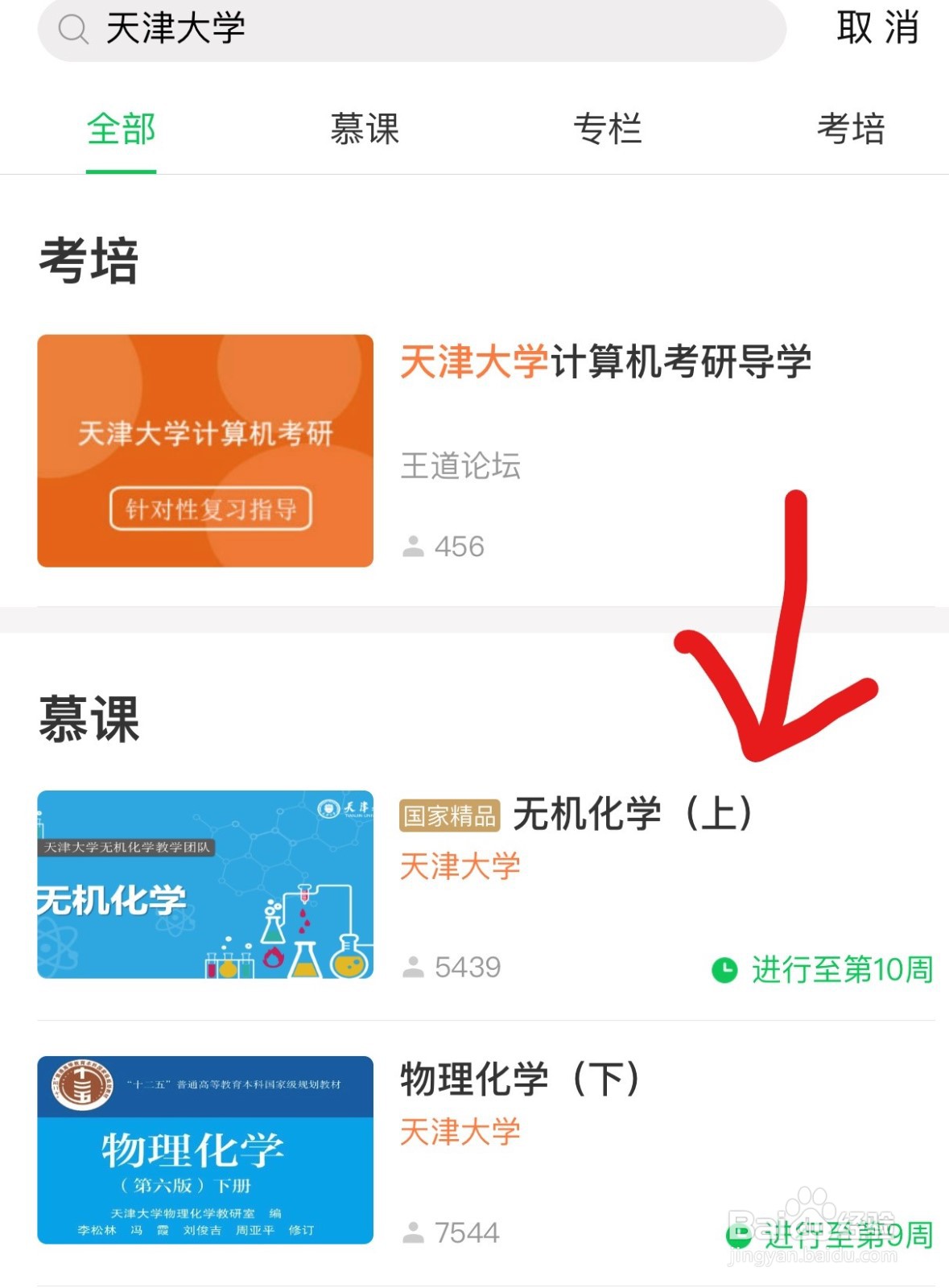The width and height of the screenshot is (949, 1288).
Task: Switch to the 专栏 tab
Action: pyautogui.click(x=609, y=129)
